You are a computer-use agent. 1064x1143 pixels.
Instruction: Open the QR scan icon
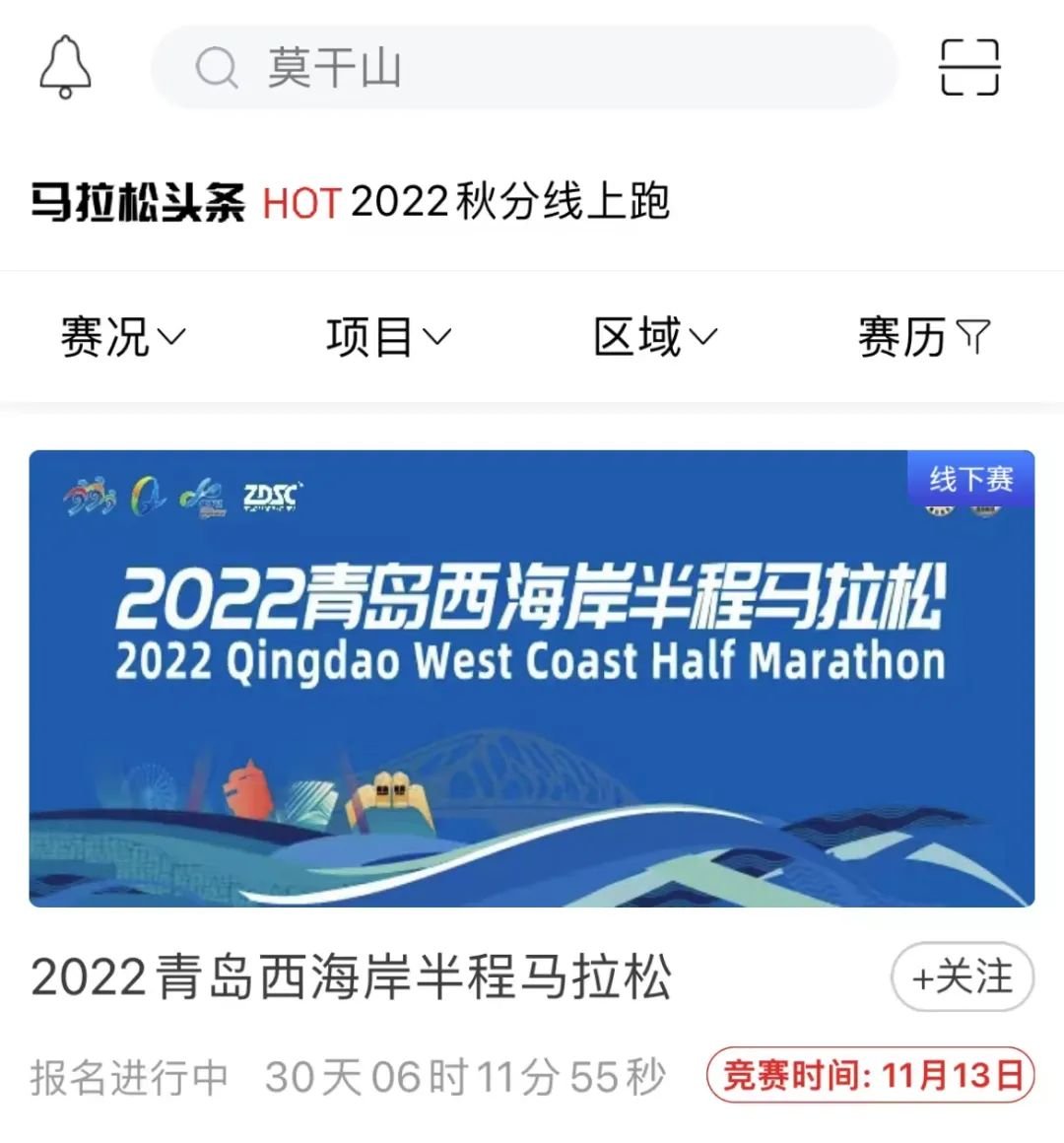[x=969, y=67]
